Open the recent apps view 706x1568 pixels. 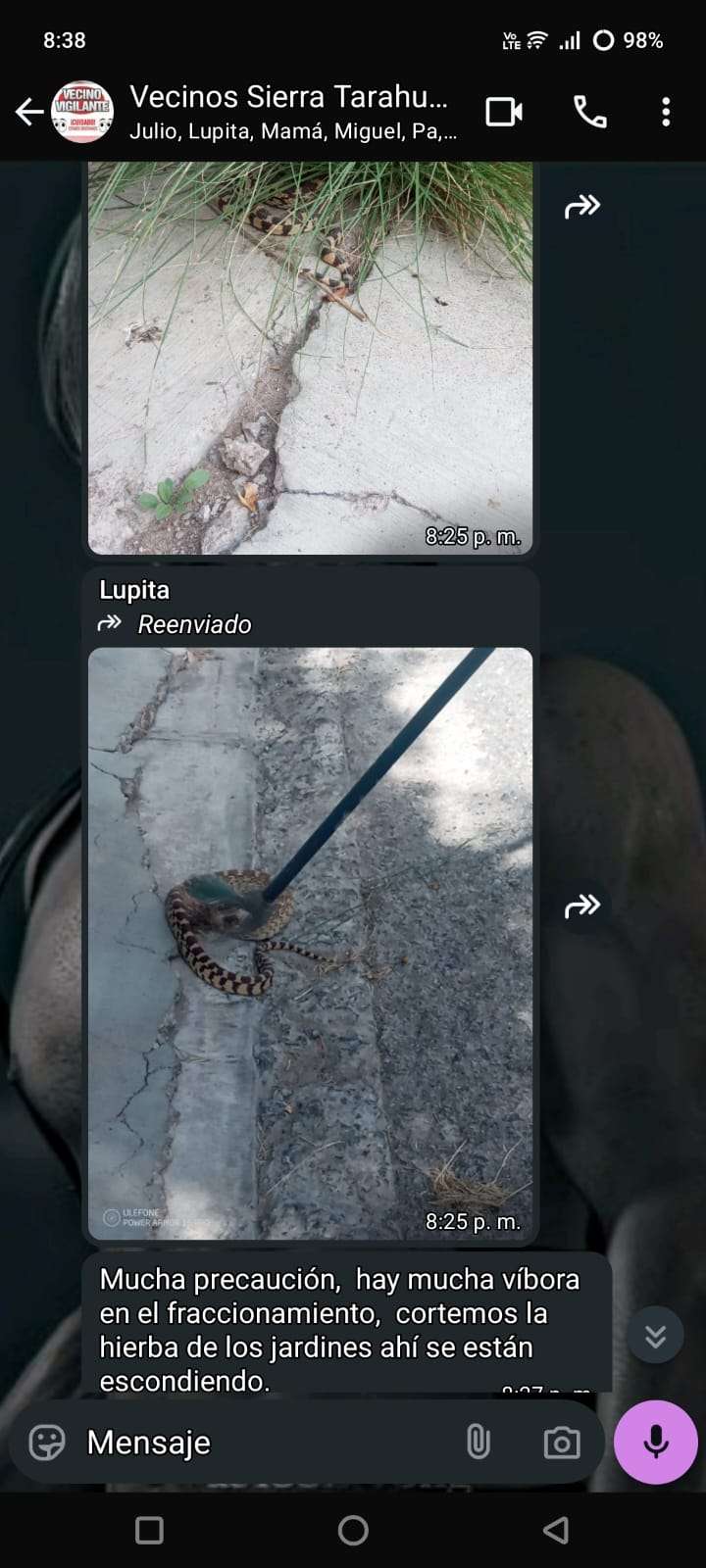149,1530
